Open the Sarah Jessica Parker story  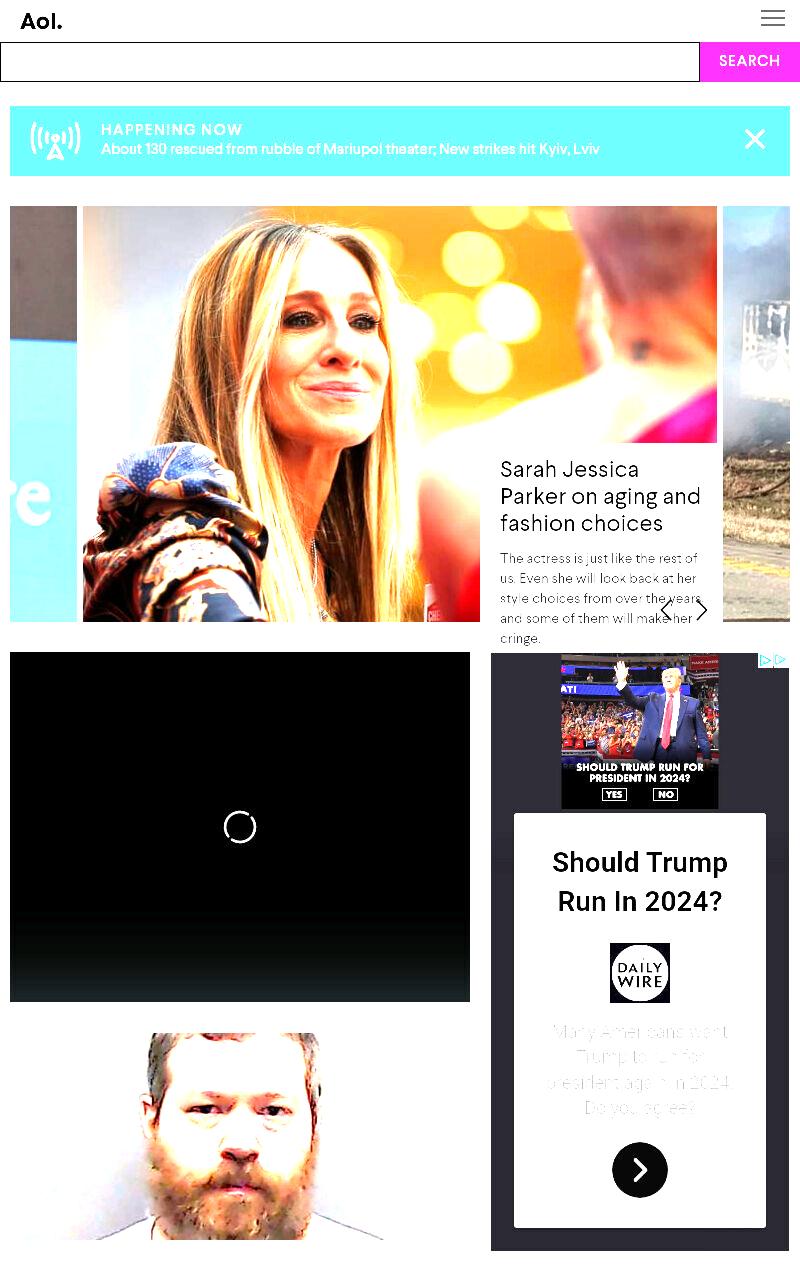[600, 496]
